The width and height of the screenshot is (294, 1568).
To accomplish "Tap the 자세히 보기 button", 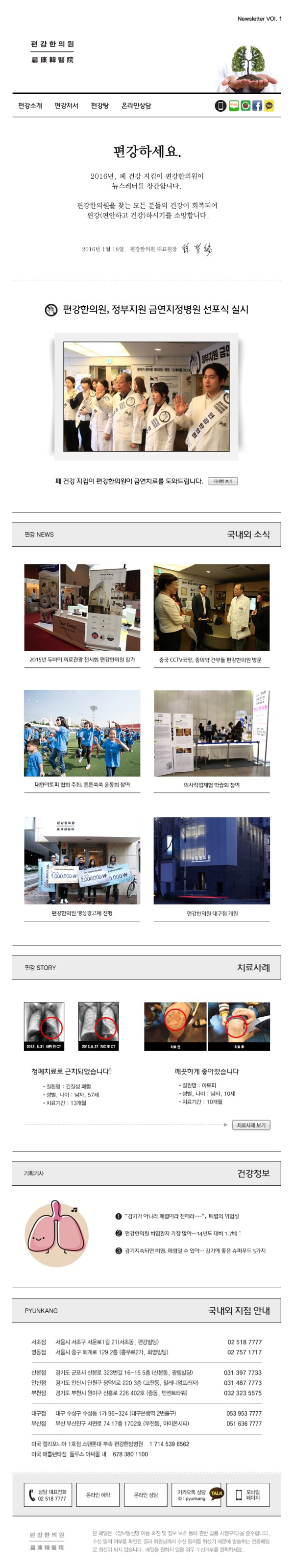I will tap(223, 481).
